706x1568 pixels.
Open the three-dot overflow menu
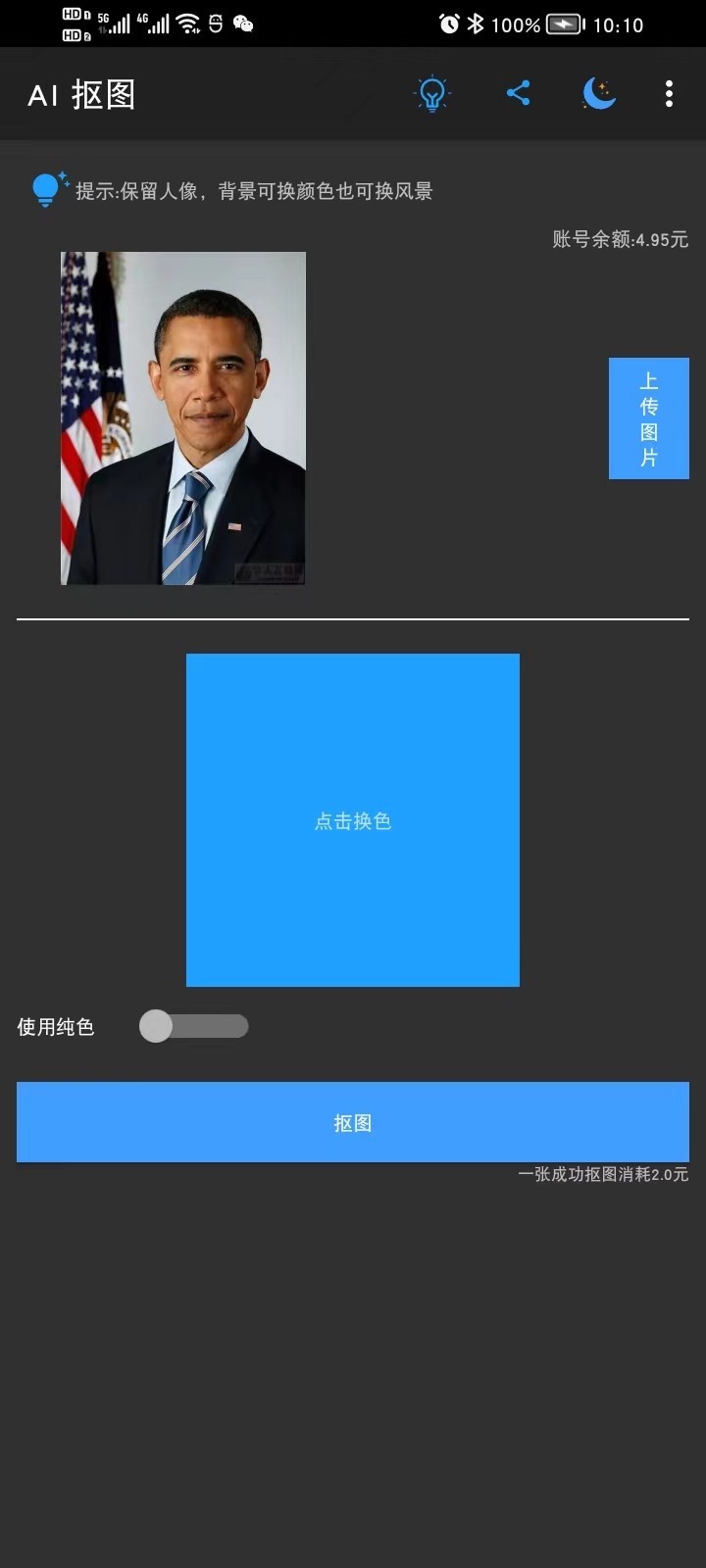(669, 93)
